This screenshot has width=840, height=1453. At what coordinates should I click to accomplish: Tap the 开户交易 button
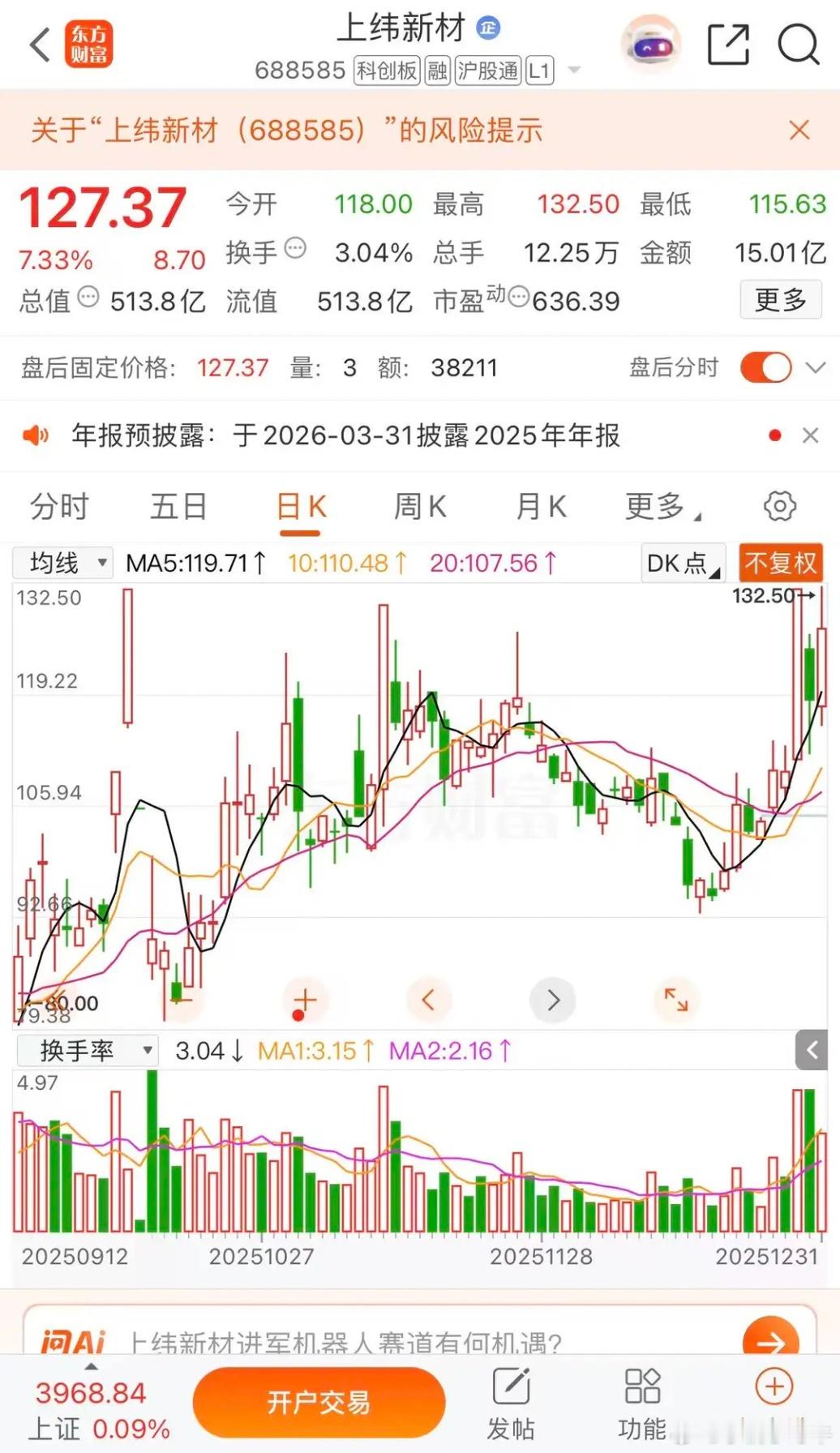319,1402
